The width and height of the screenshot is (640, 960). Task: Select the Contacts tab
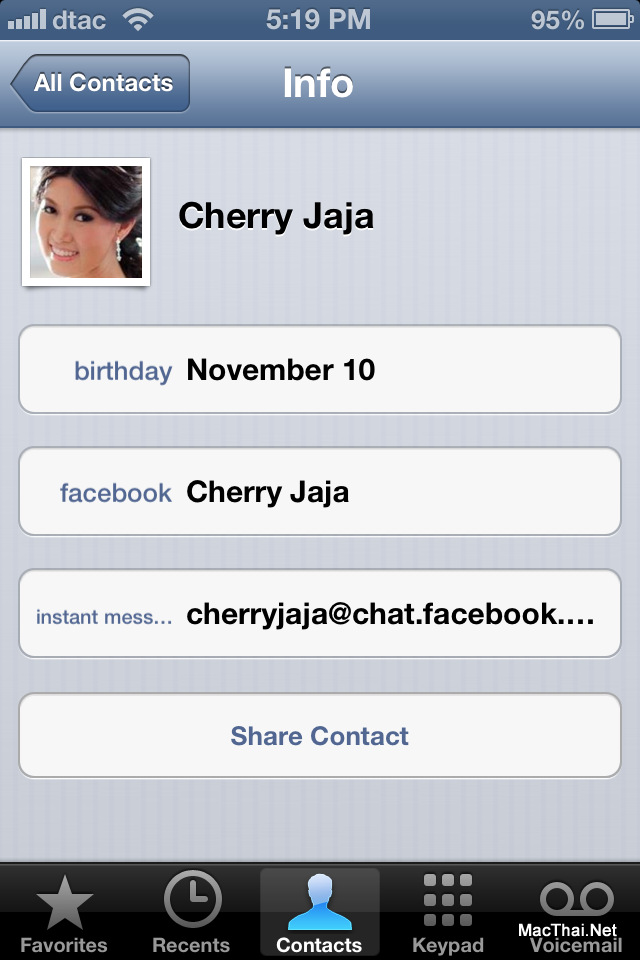319,912
